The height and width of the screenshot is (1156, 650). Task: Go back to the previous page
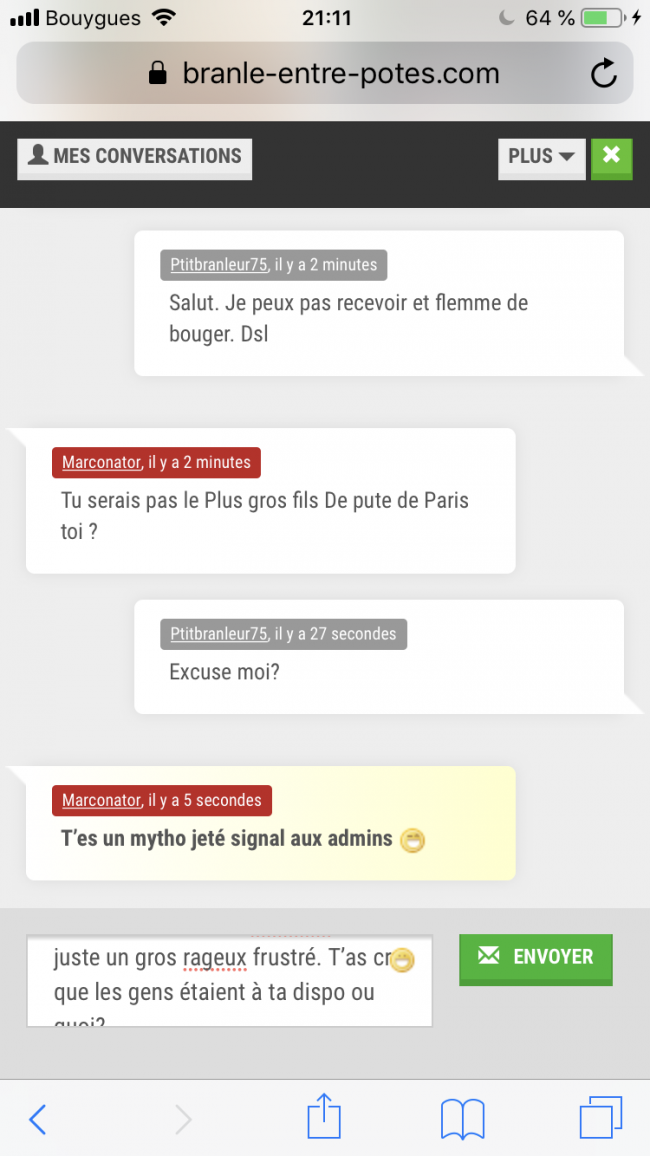click(37, 1118)
